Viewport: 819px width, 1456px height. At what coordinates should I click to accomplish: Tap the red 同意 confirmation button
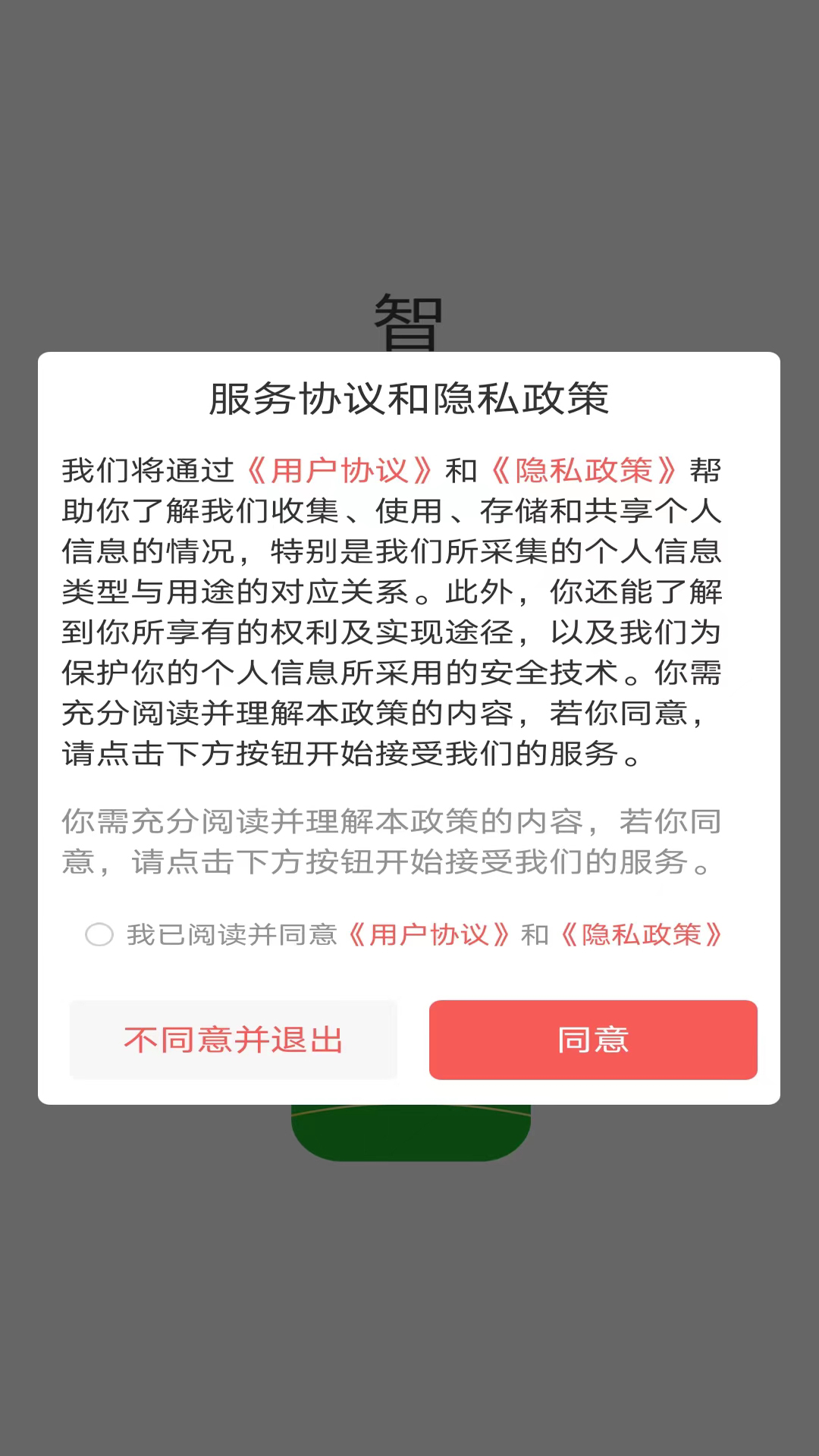click(x=592, y=1040)
